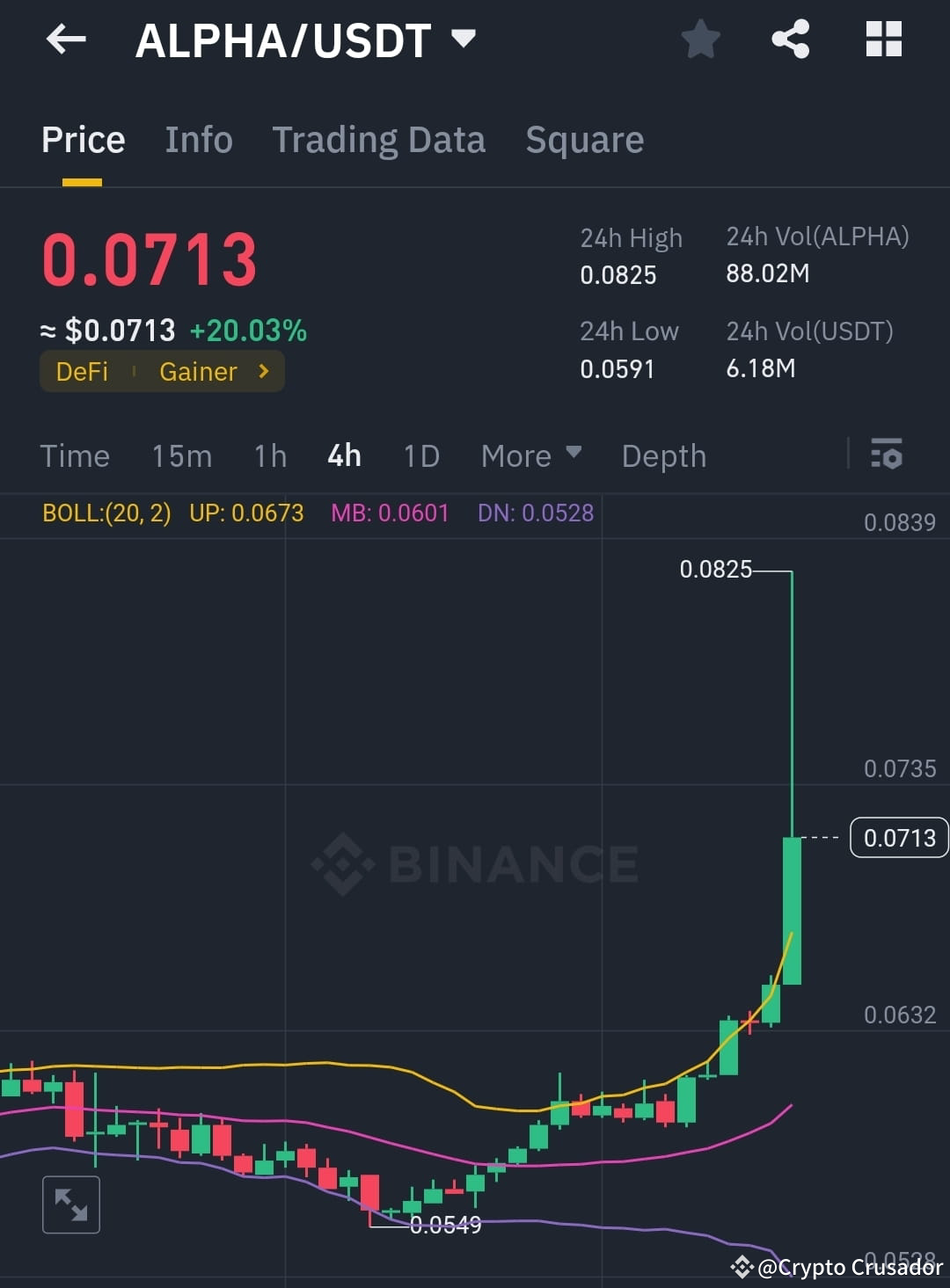This screenshot has height=1288, width=950.
Task: Tap the chart settings icon beside Depth
Action: tap(887, 455)
